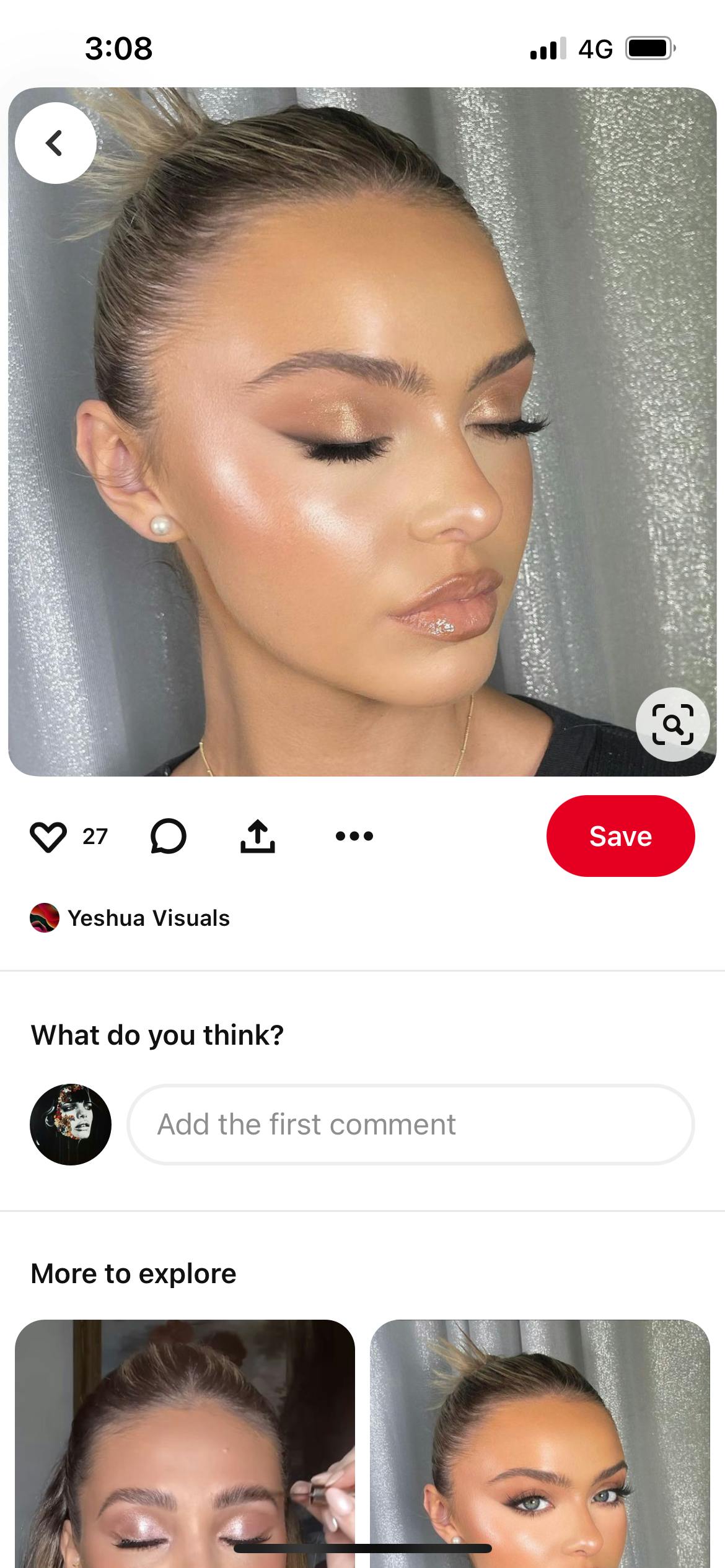Open the three-dot more options menu
725x1568 pixels.
[354, 837]
